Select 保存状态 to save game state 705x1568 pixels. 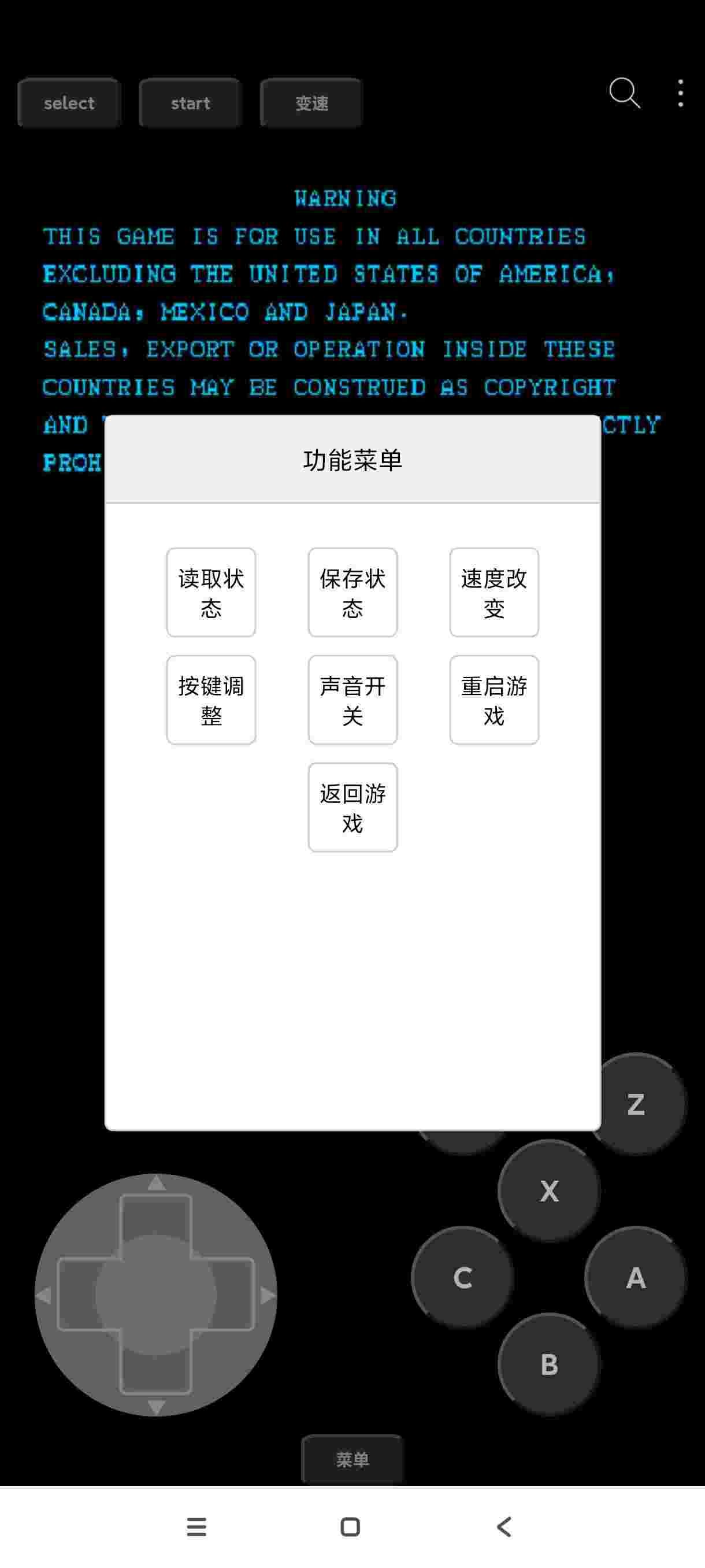tap(352, 592)
